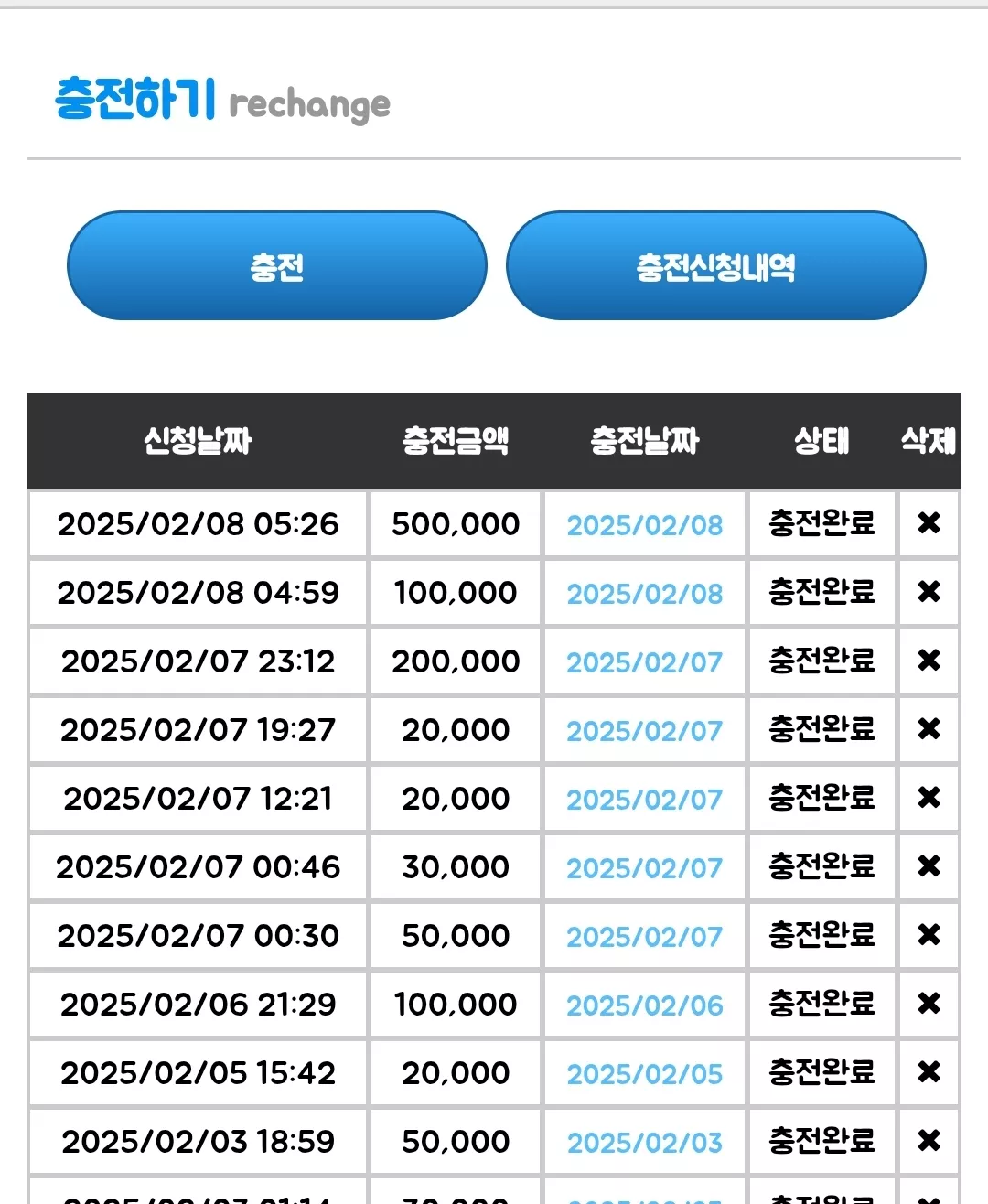Tap the 충전 button

tap(276, 265)
